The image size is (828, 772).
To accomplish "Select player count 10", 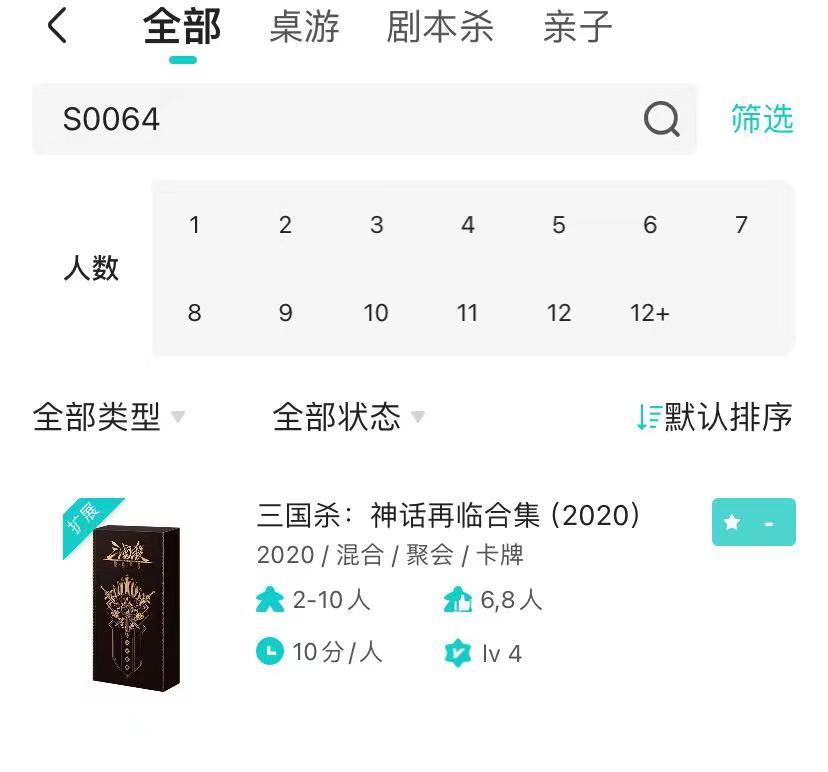I will point(376,313).
